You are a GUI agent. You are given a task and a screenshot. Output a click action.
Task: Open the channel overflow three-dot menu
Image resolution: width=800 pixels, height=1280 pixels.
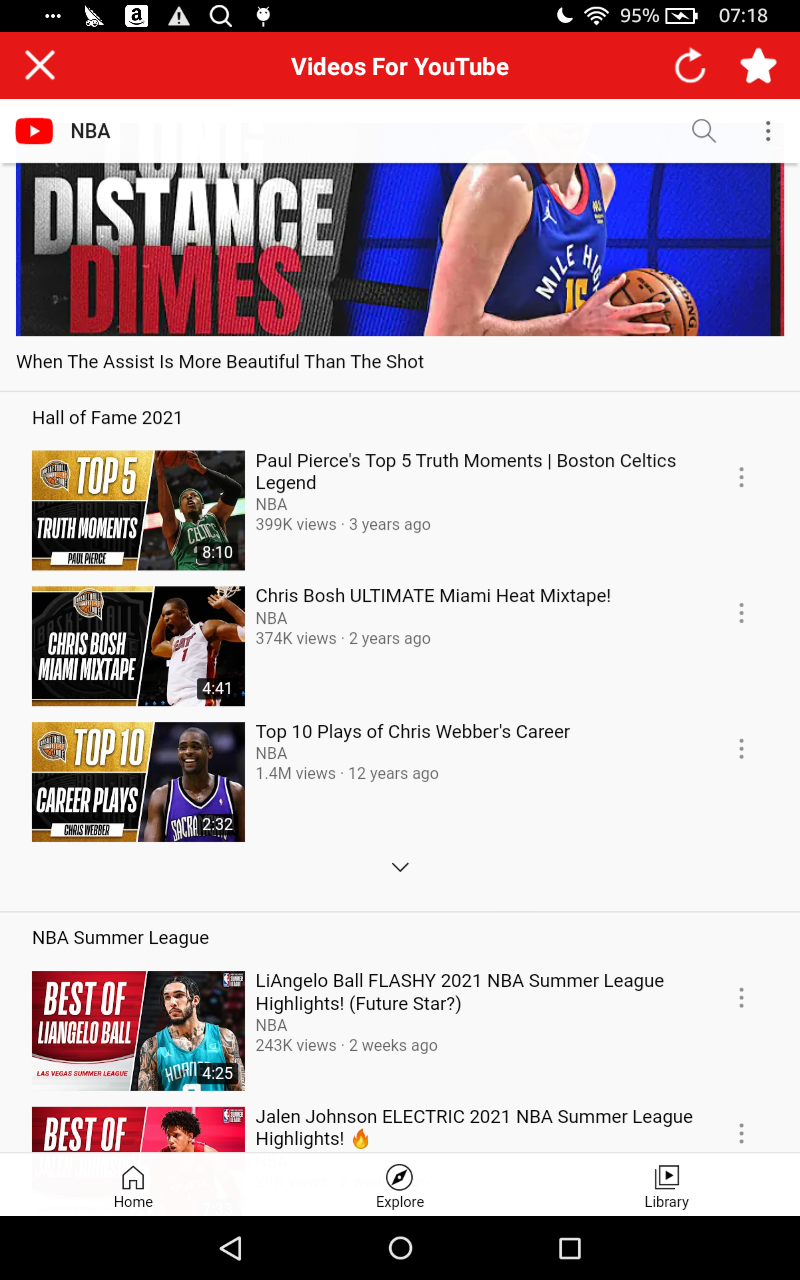[767, 131]
